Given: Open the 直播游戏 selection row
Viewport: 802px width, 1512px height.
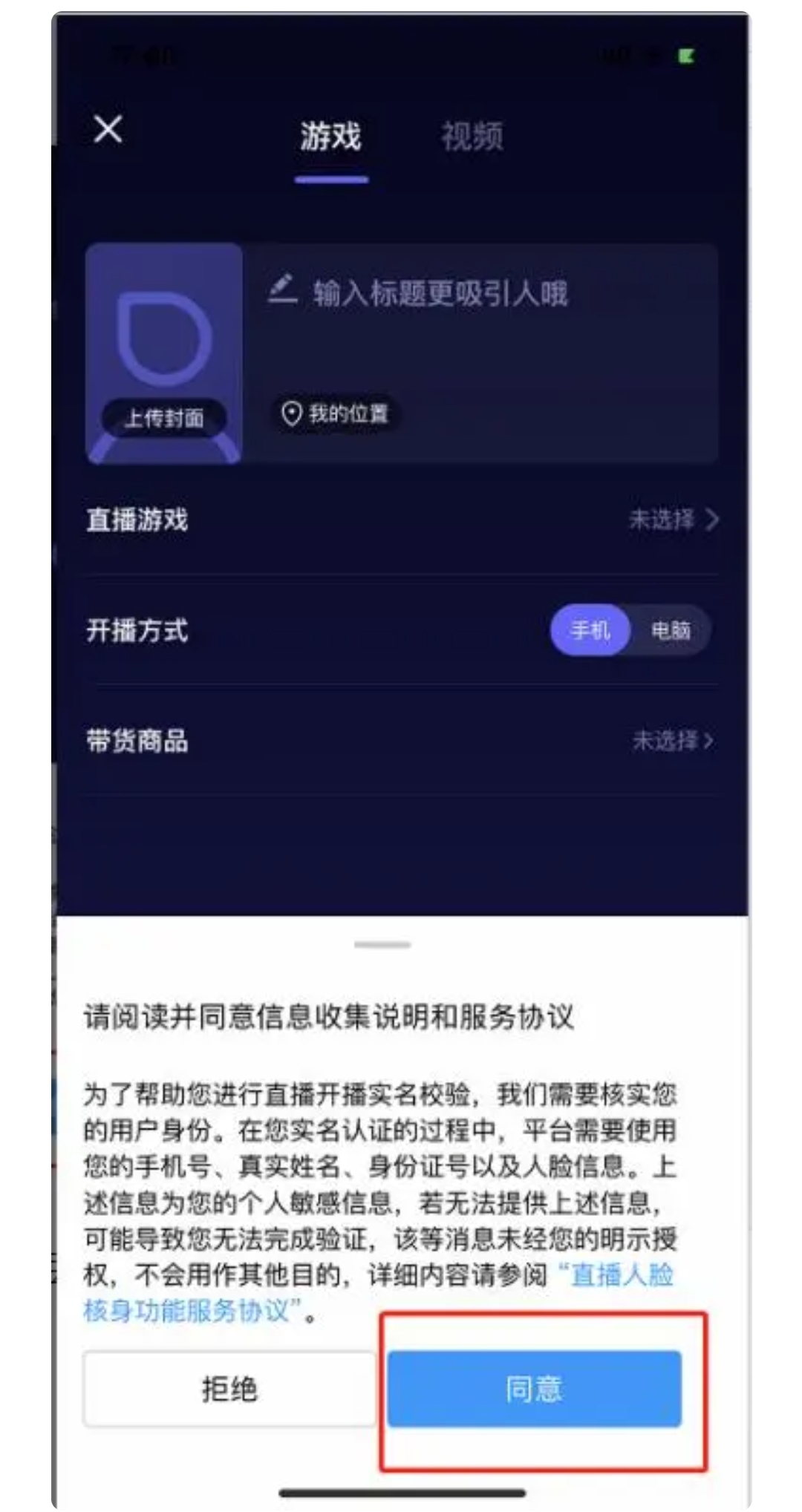Looking at the screenshot, I should (401, 520).
